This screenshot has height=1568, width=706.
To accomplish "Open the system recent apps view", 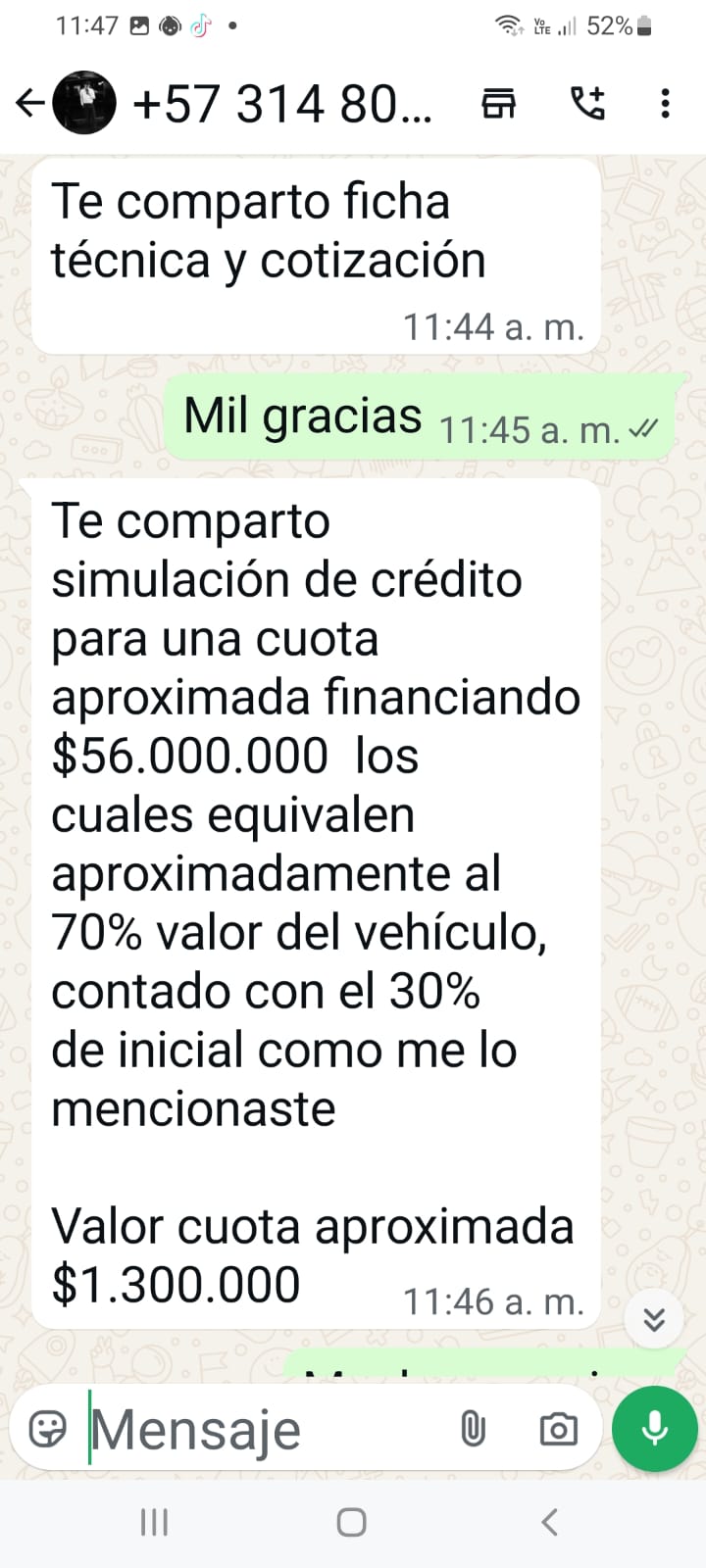I will coord(155,1522).
